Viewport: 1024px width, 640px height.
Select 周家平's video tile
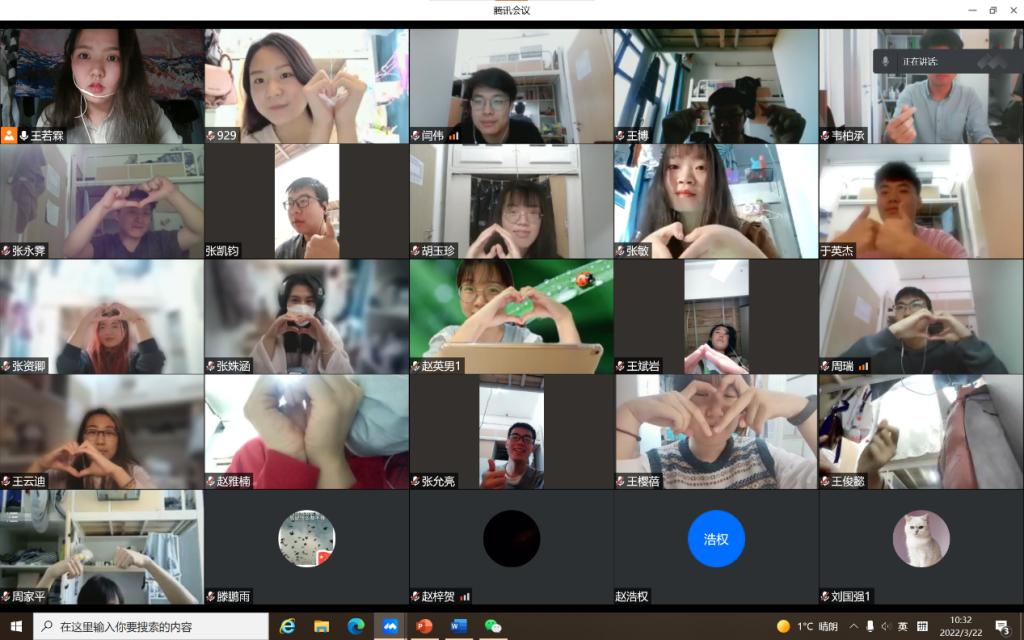101,547
